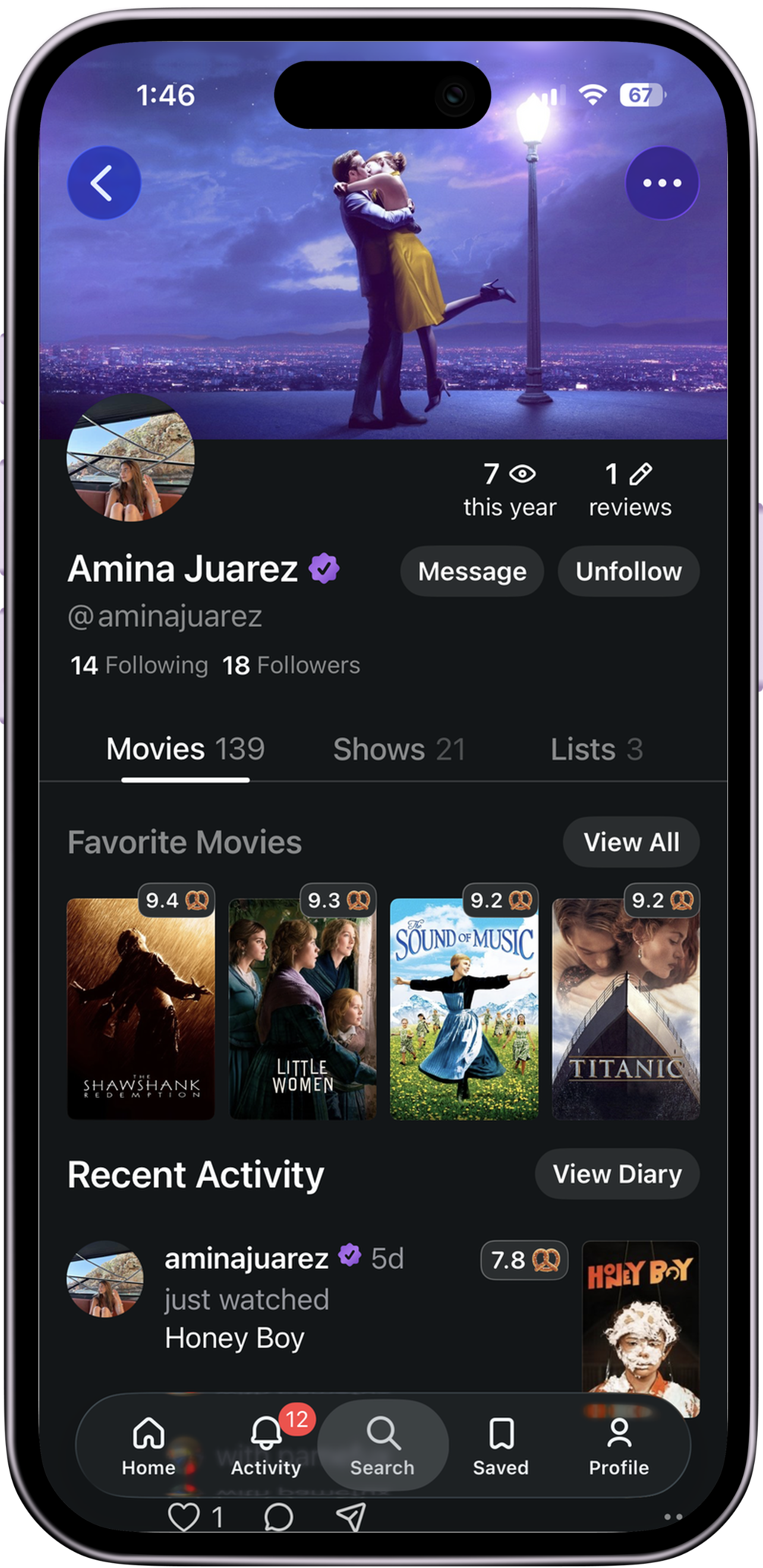Open the Honey Boy poster in Recent Activity
This screenshot has height=1568, width=763.
(x=641, y=1326)
